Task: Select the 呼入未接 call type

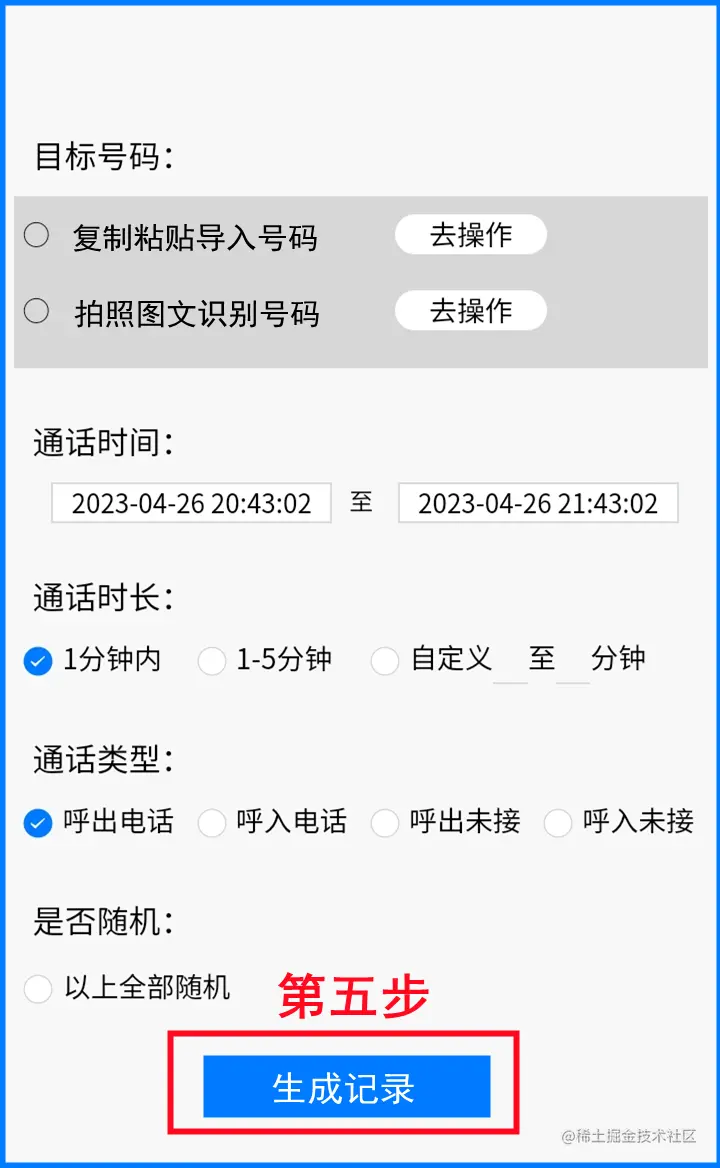Action: (x=557, y=822)
